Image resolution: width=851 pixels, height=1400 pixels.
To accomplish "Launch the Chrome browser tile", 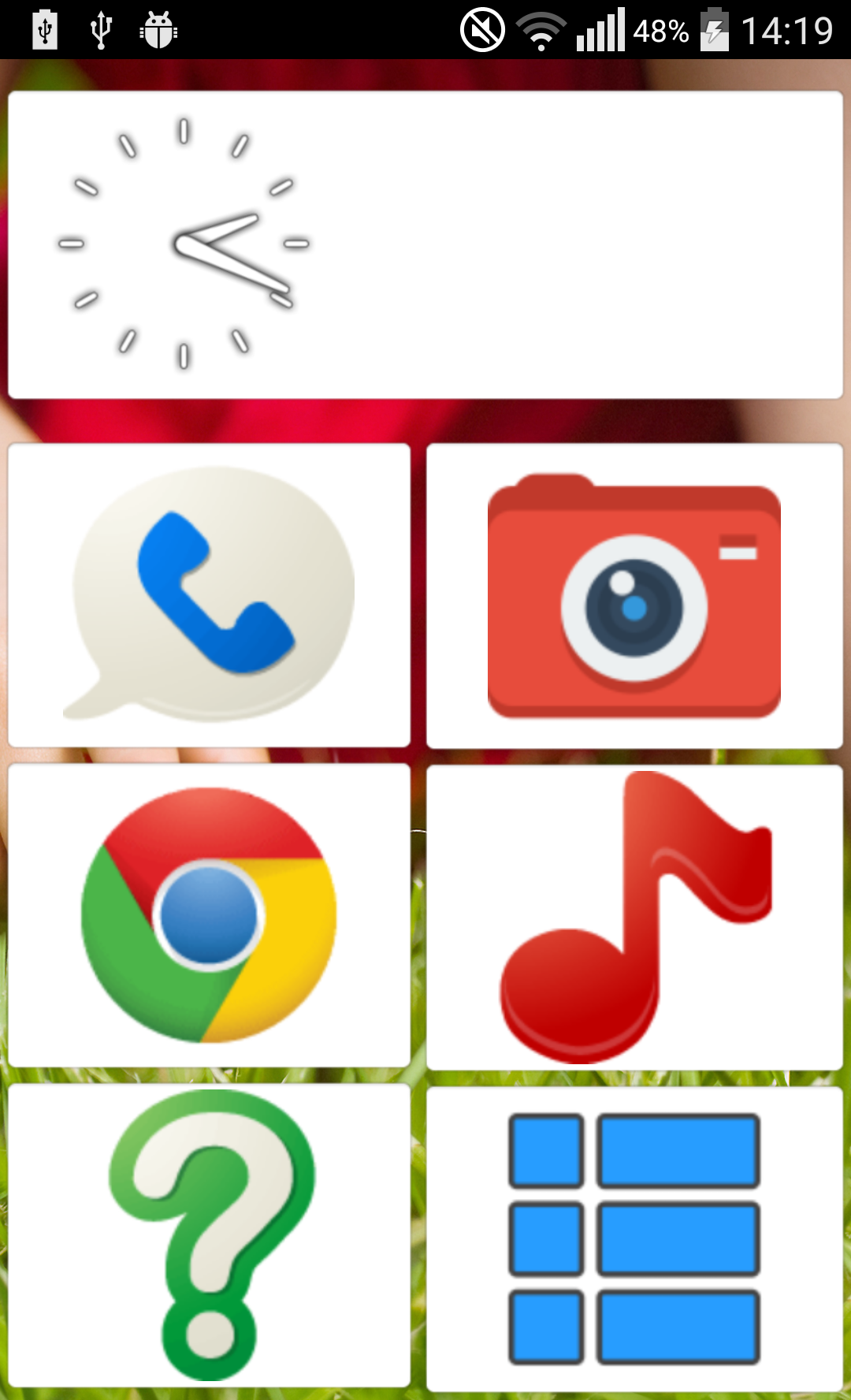I will pyautogui.click(x=210, y=915).
